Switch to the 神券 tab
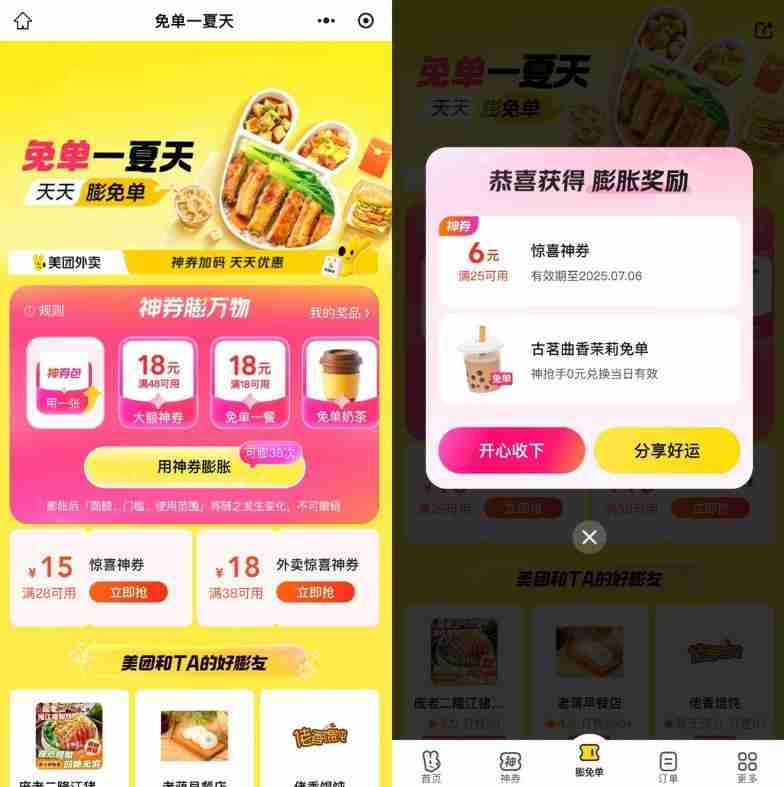The width and height of the screenshot is (784, 787). pyautogui.click(x=510, y=767)
